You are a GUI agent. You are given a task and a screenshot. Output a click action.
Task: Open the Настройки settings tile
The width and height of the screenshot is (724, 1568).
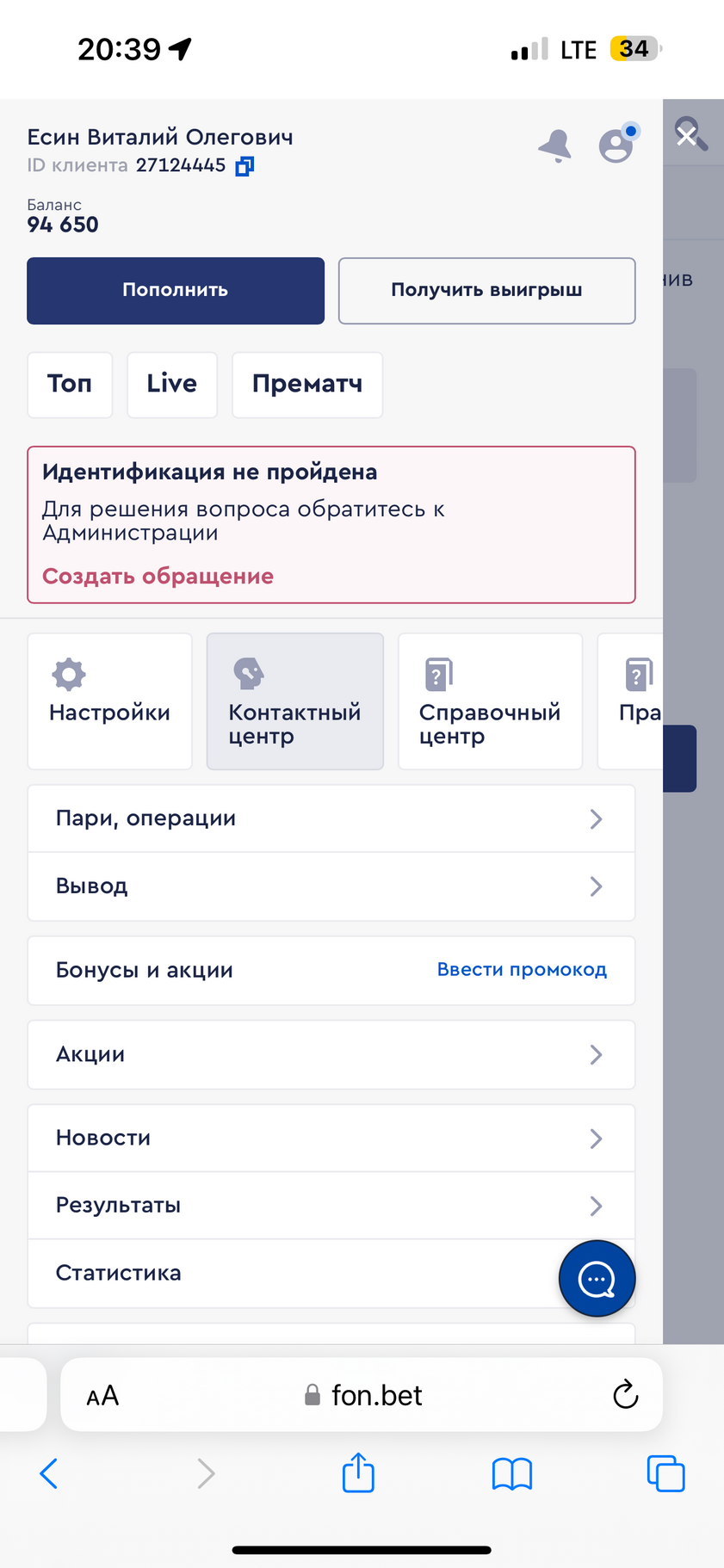tap(109, 701)
